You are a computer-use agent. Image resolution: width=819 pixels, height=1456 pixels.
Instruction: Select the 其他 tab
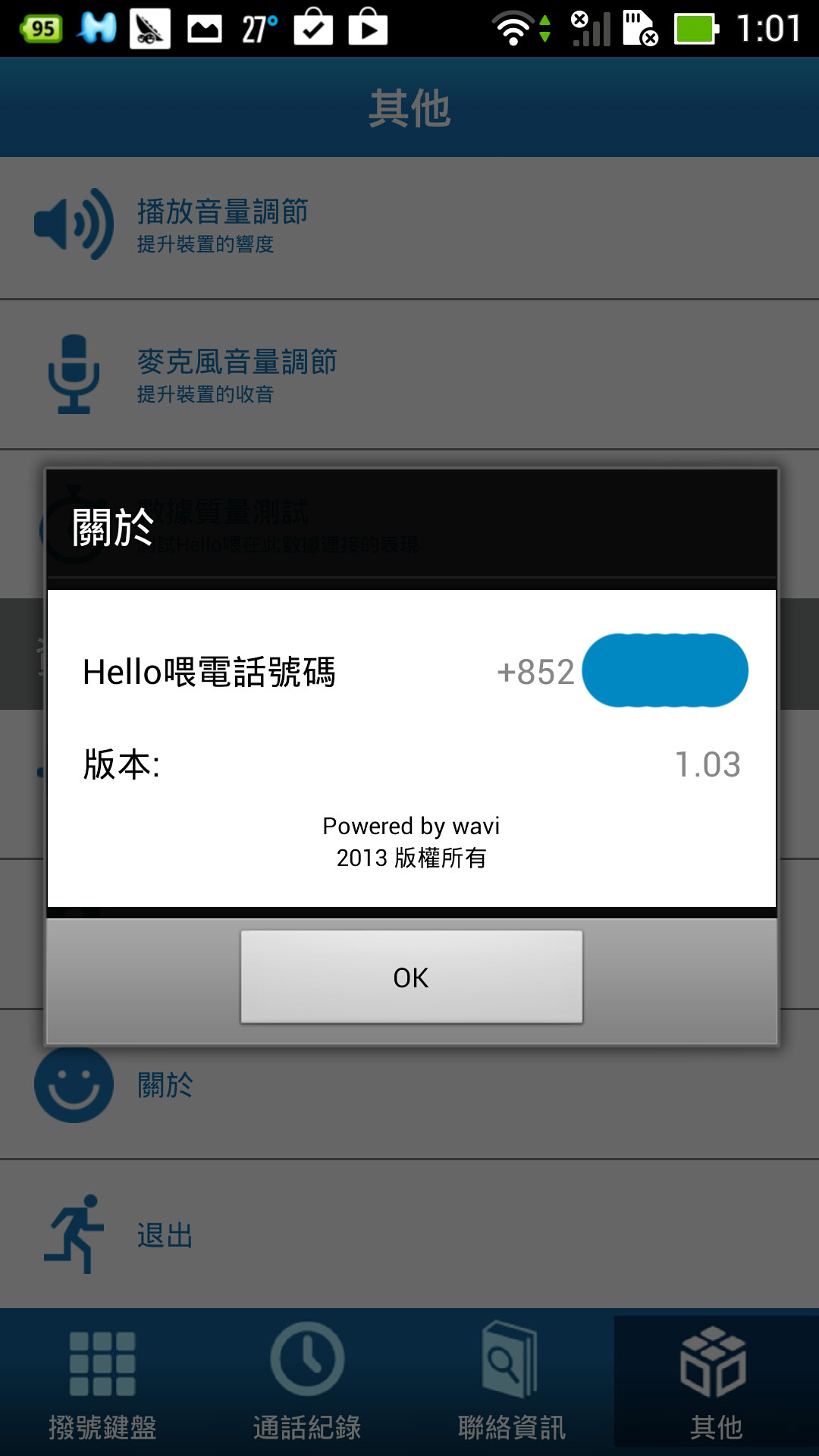coord(716,1383)
